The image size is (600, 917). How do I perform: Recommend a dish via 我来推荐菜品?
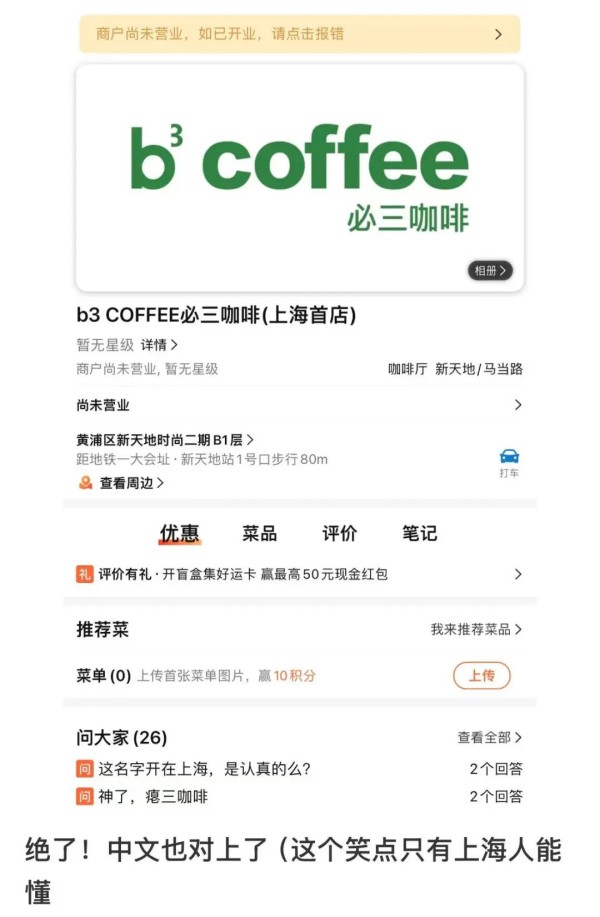pos(476,629)
